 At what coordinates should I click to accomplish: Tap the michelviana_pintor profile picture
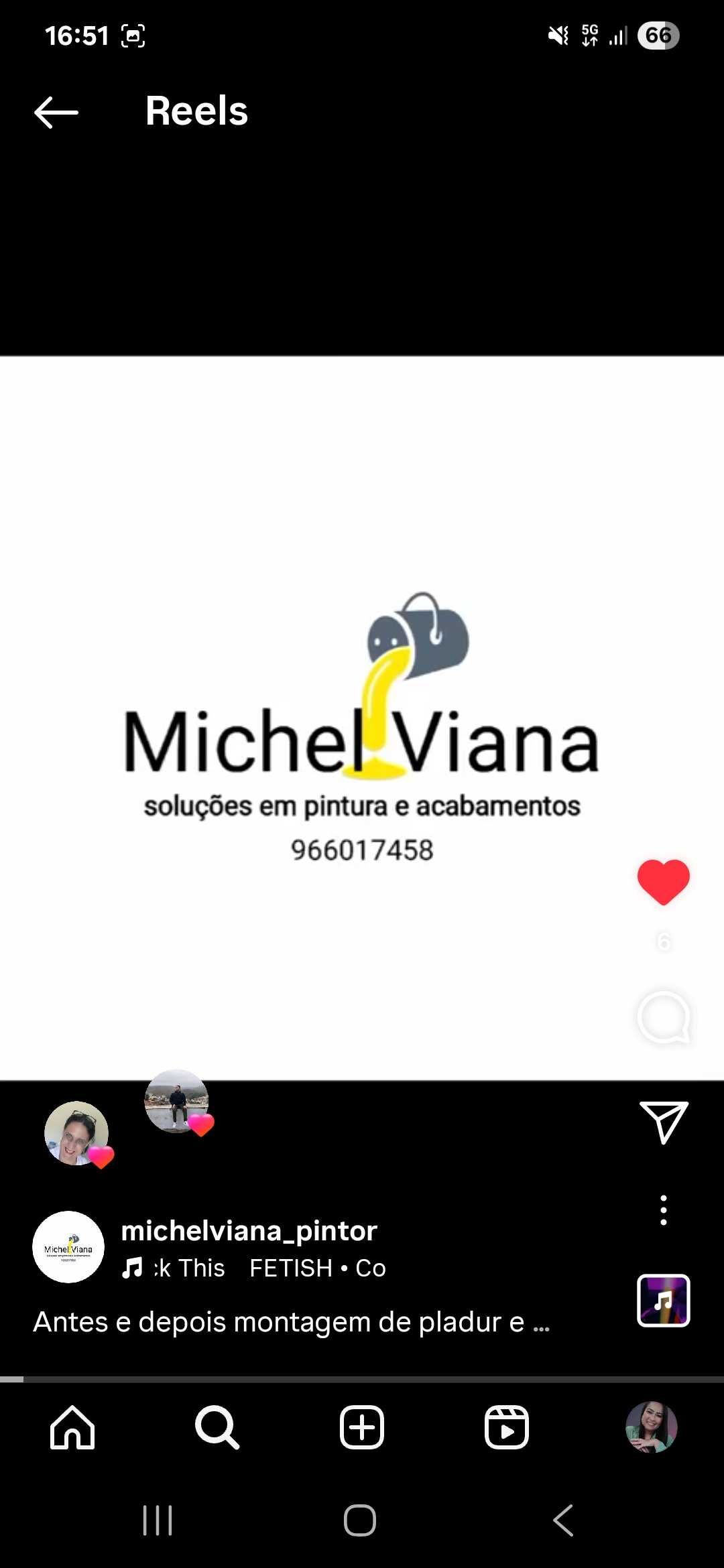68,1247
